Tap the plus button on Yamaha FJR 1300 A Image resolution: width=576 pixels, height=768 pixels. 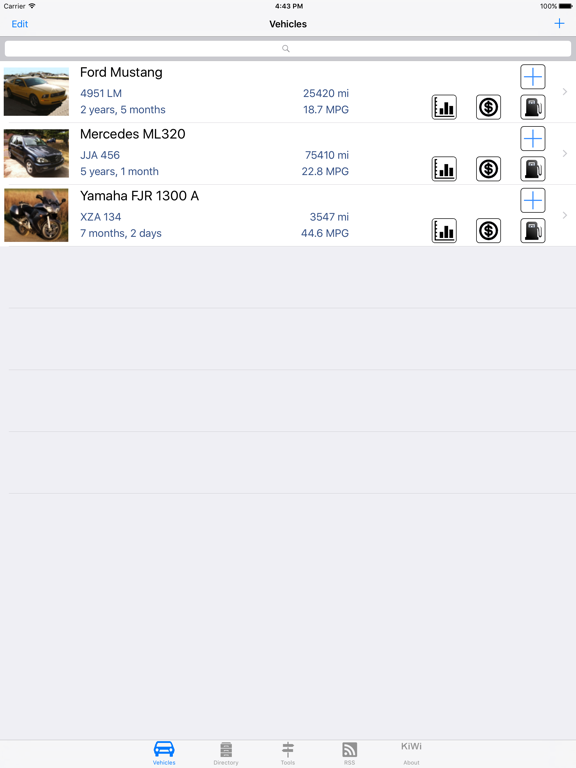[x=532, y=200]
